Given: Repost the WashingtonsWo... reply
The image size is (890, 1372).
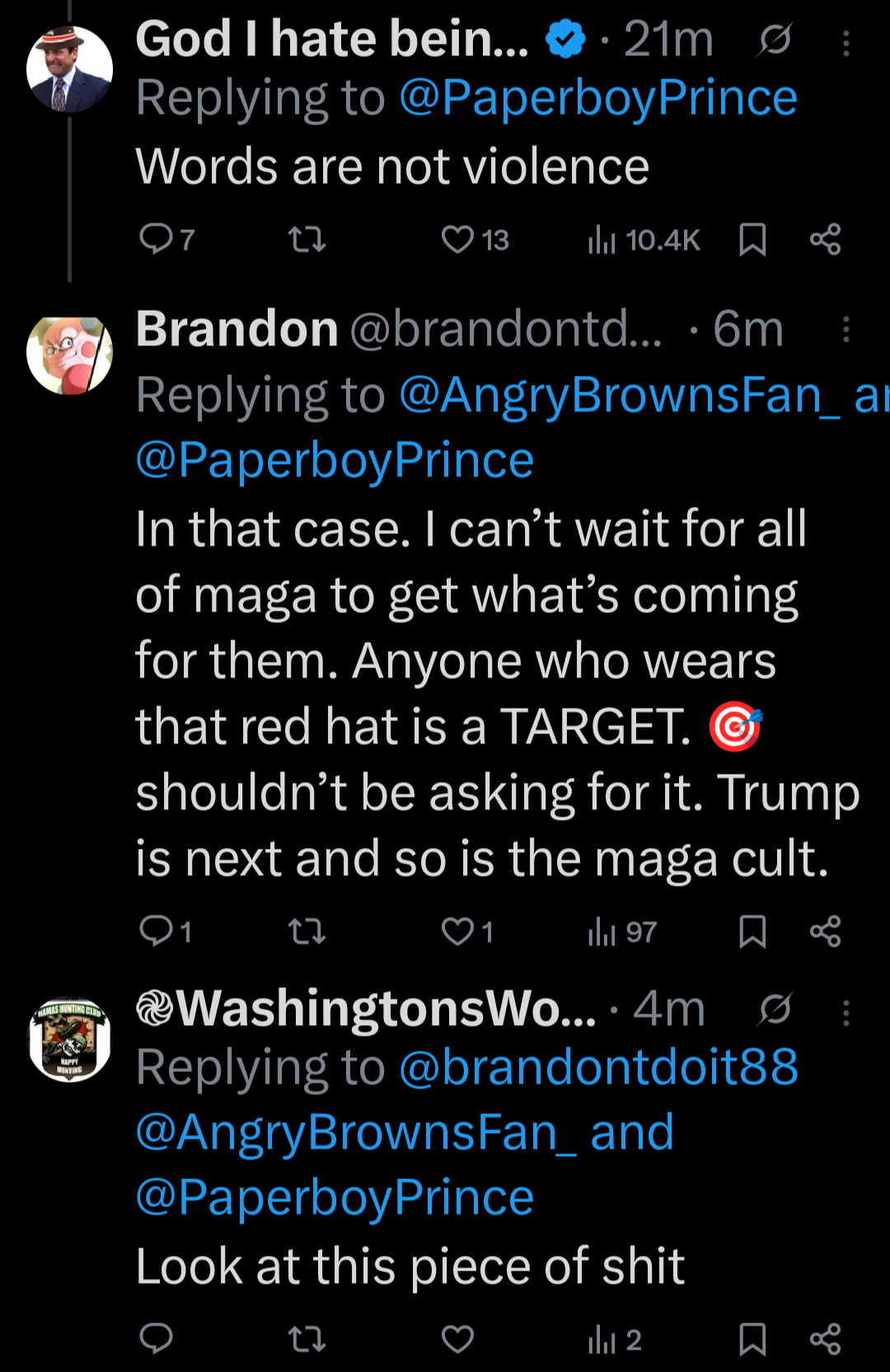Looking at the screenshot, I should coord(307,1339).
